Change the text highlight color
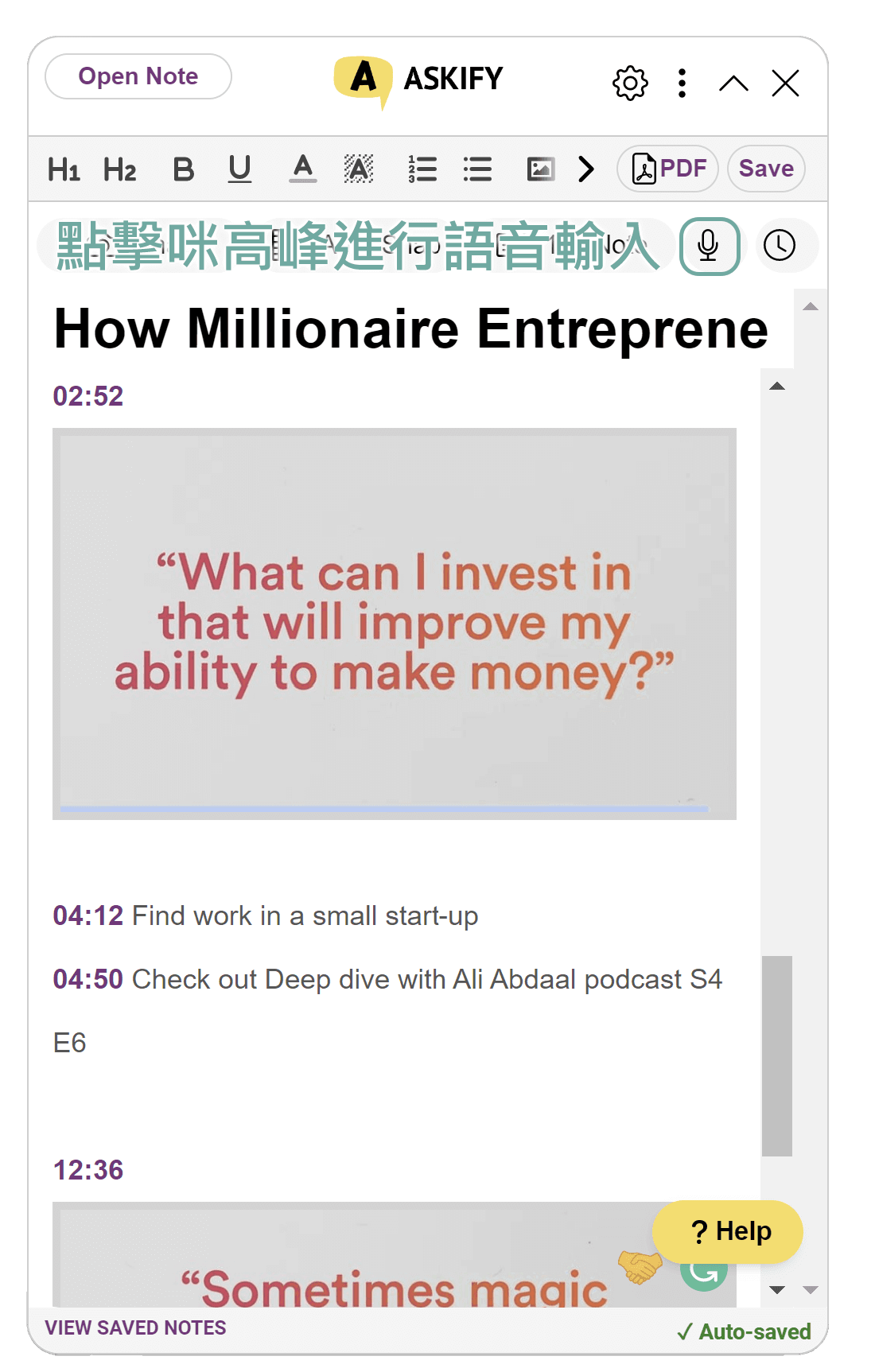 [x=359, y=169]
